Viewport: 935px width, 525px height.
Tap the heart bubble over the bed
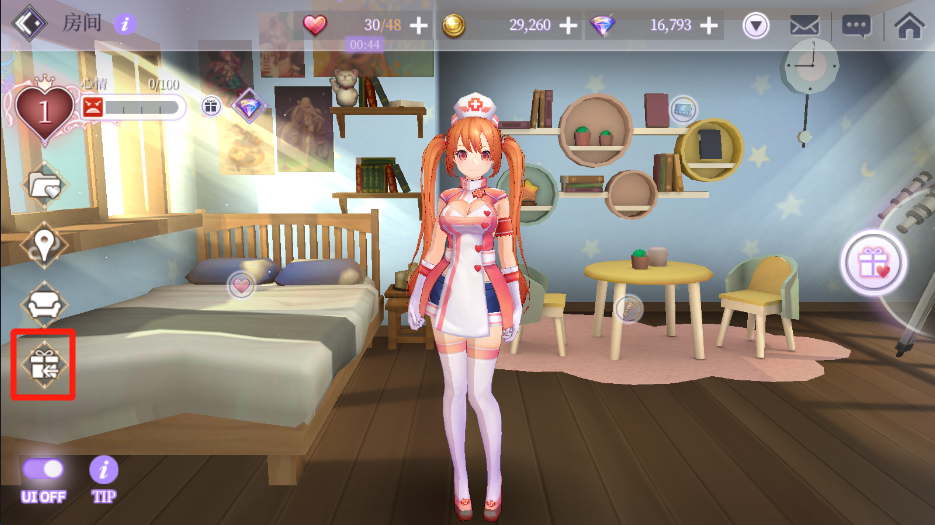240,286
